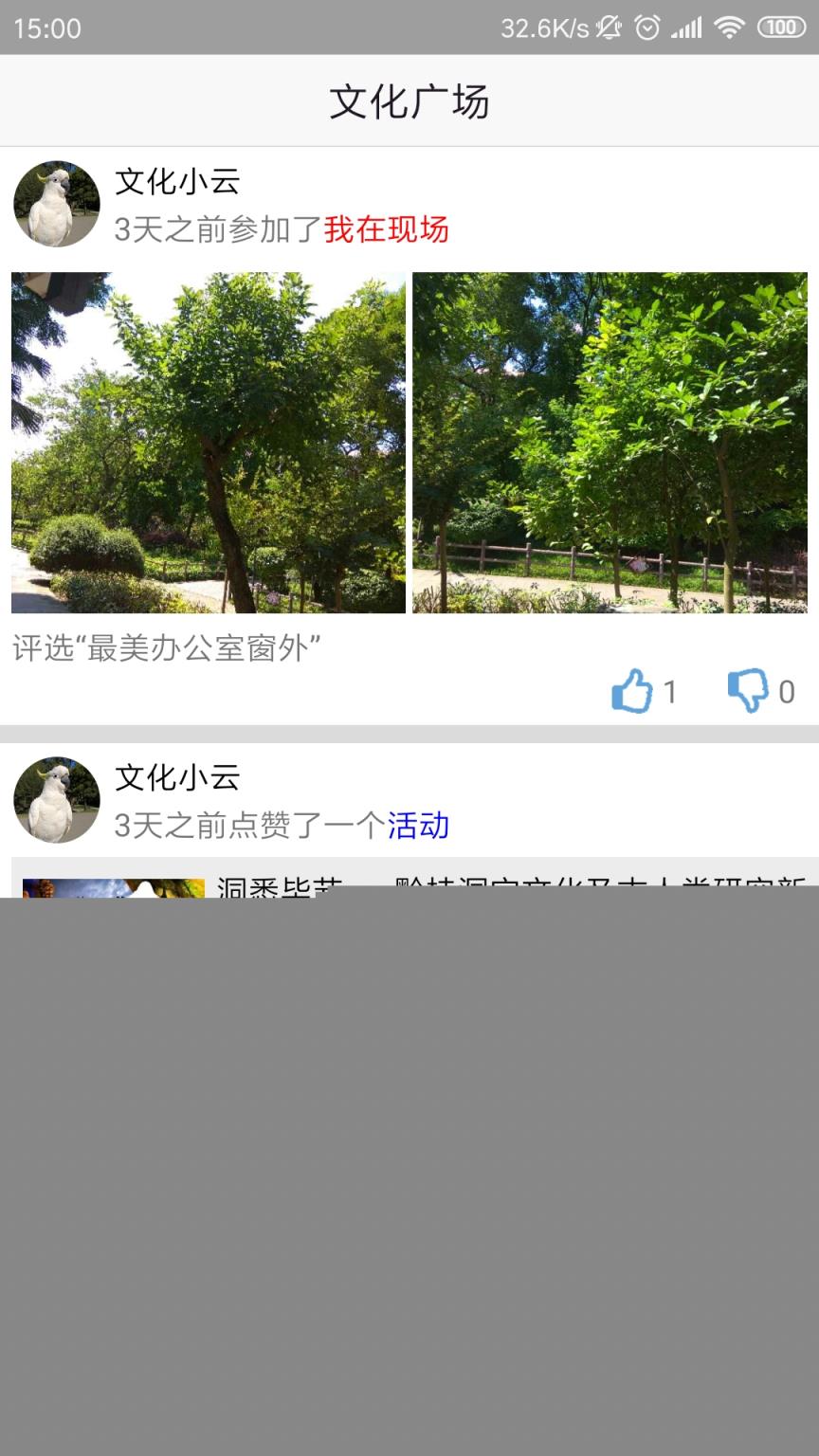Open the left photo of the tree-lined path
This screenshot has height=1456, width=819.
tap(207, 442)
